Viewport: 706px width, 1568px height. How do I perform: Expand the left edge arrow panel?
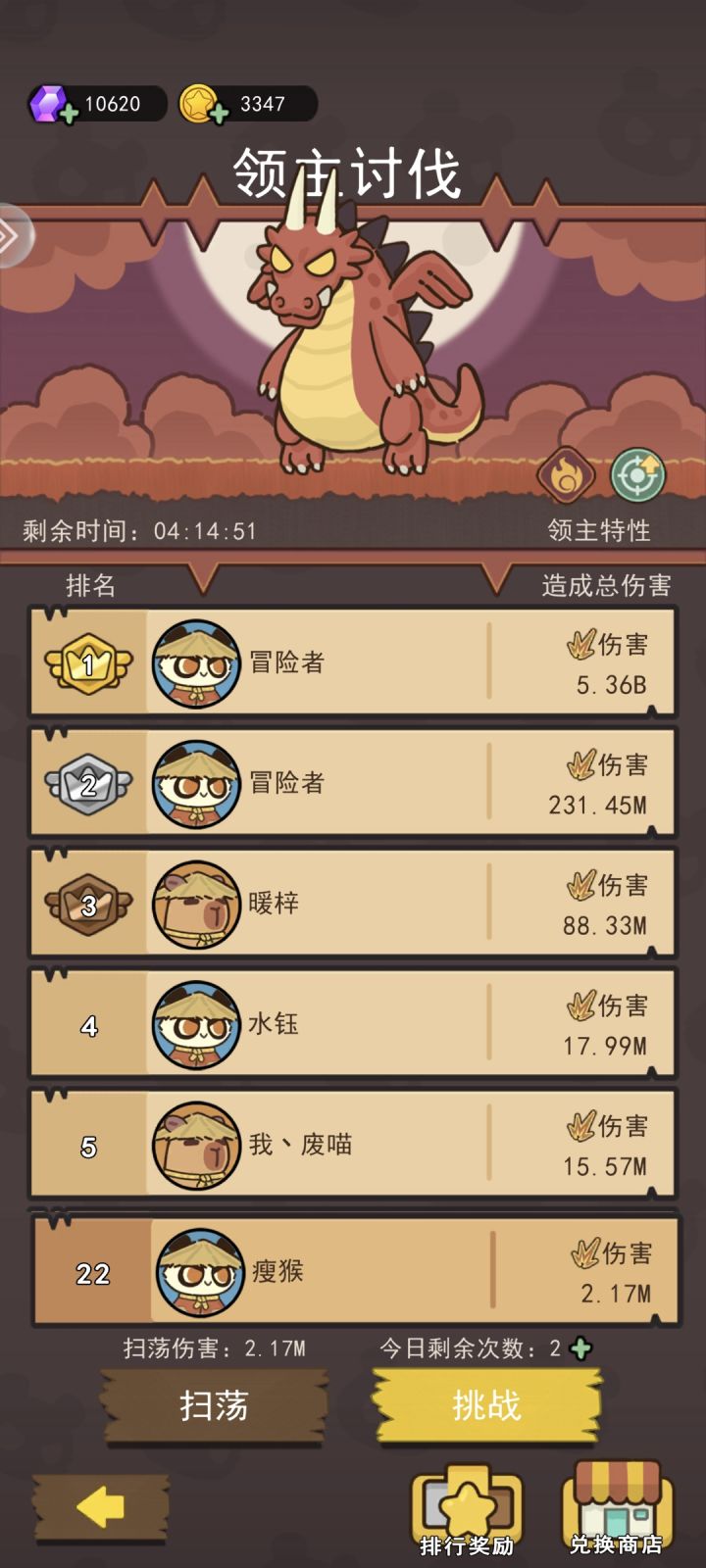(11, 233)
